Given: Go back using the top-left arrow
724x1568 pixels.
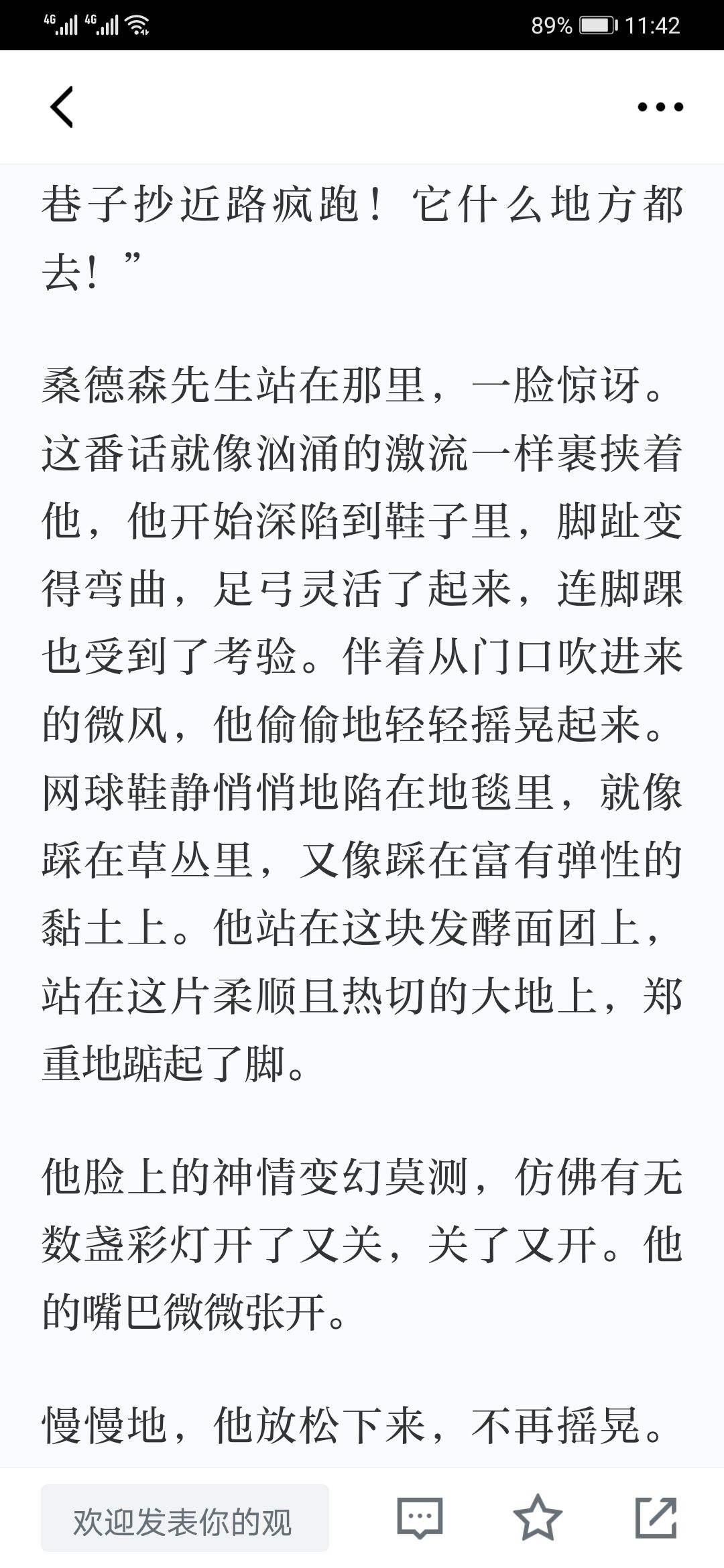Looking at the screenshot, I should pos(62,107).
